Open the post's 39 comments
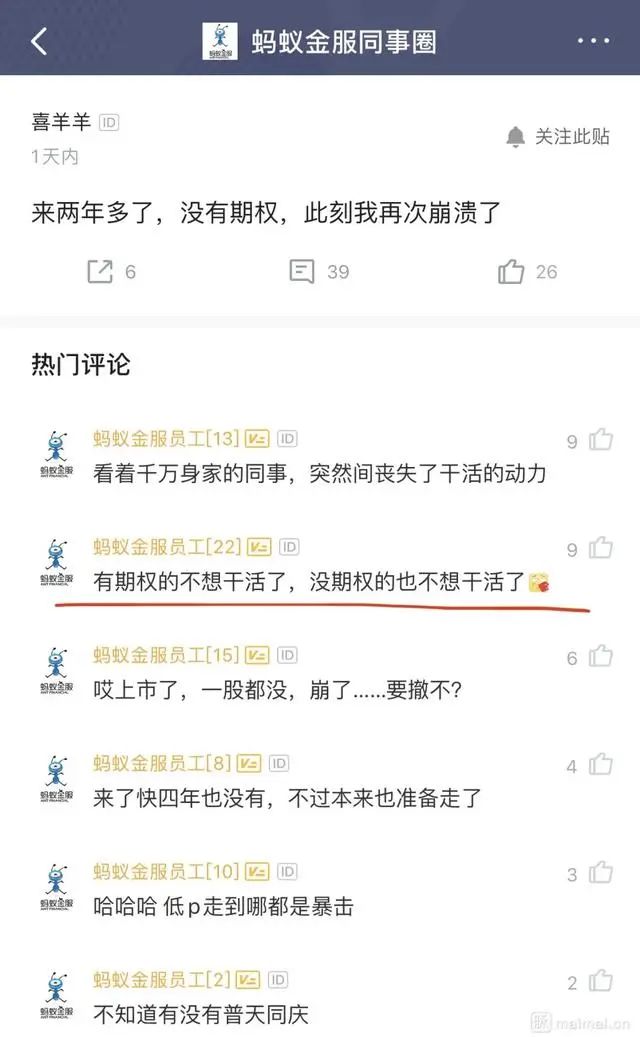 [303, 271]
